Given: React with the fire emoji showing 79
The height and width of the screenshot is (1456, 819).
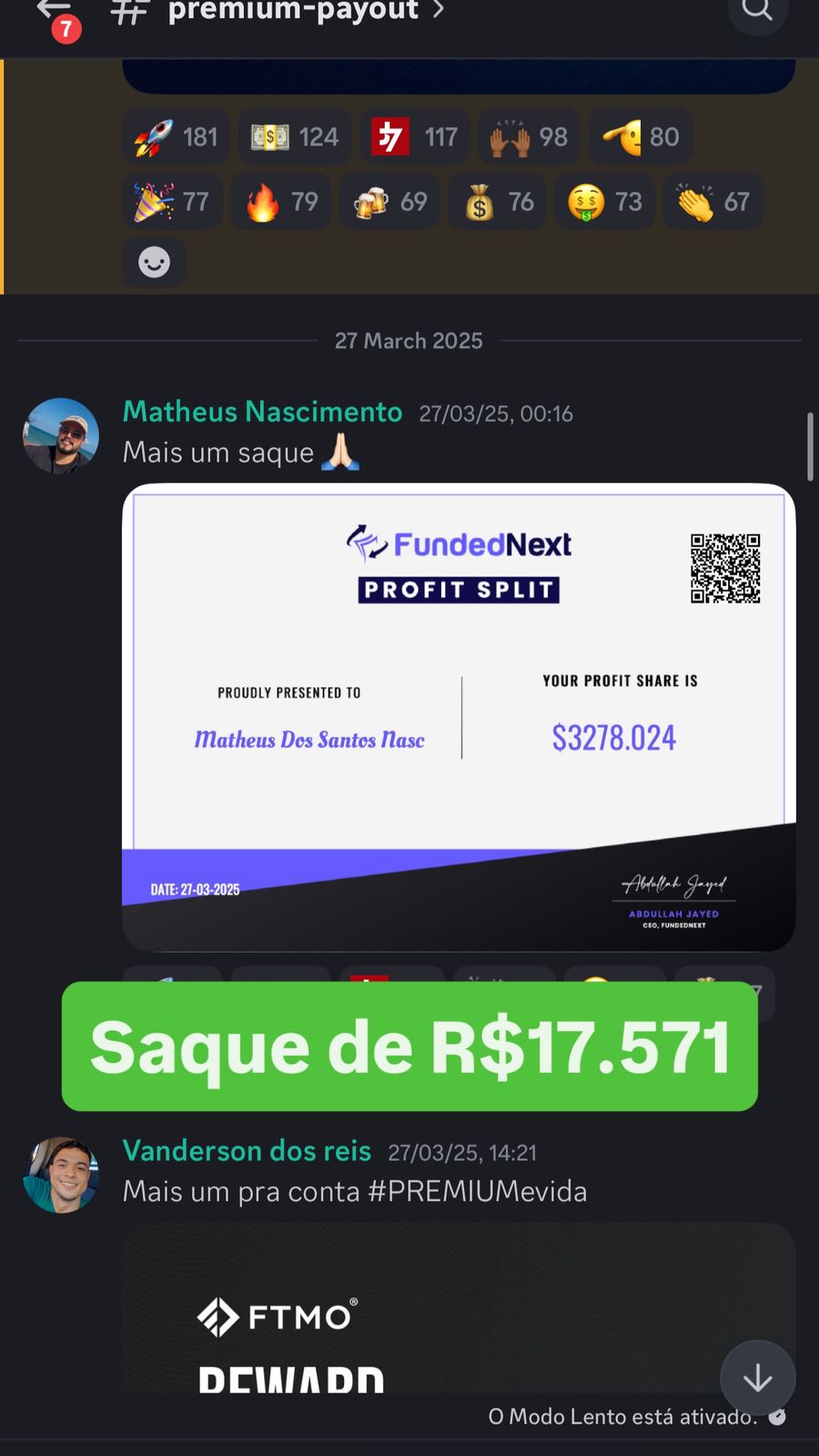Looking at the screenshot, I should click(281, 202).
